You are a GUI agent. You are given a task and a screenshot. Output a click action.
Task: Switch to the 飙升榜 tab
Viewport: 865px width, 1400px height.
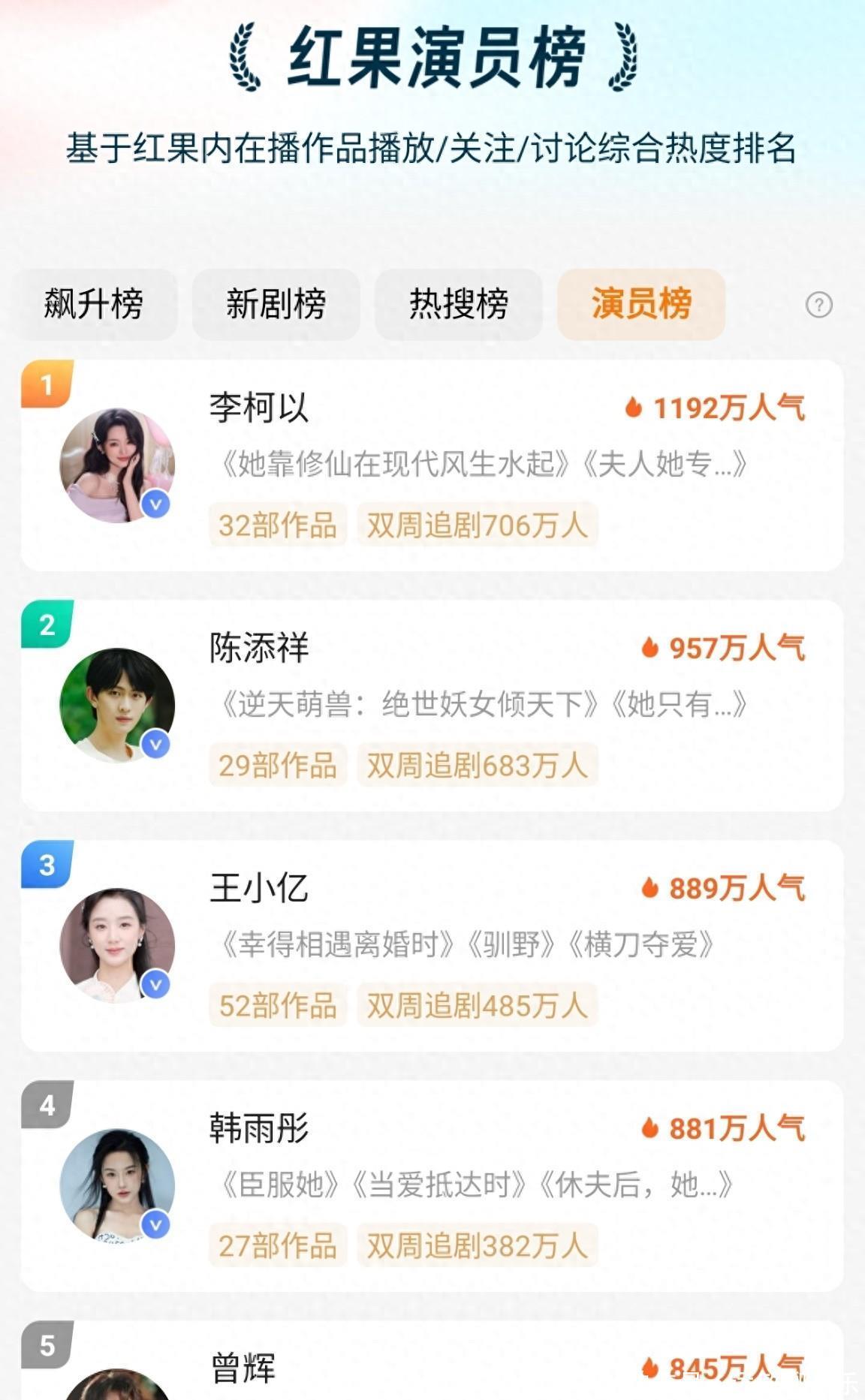pyautogui.click(x=94, y=305)
